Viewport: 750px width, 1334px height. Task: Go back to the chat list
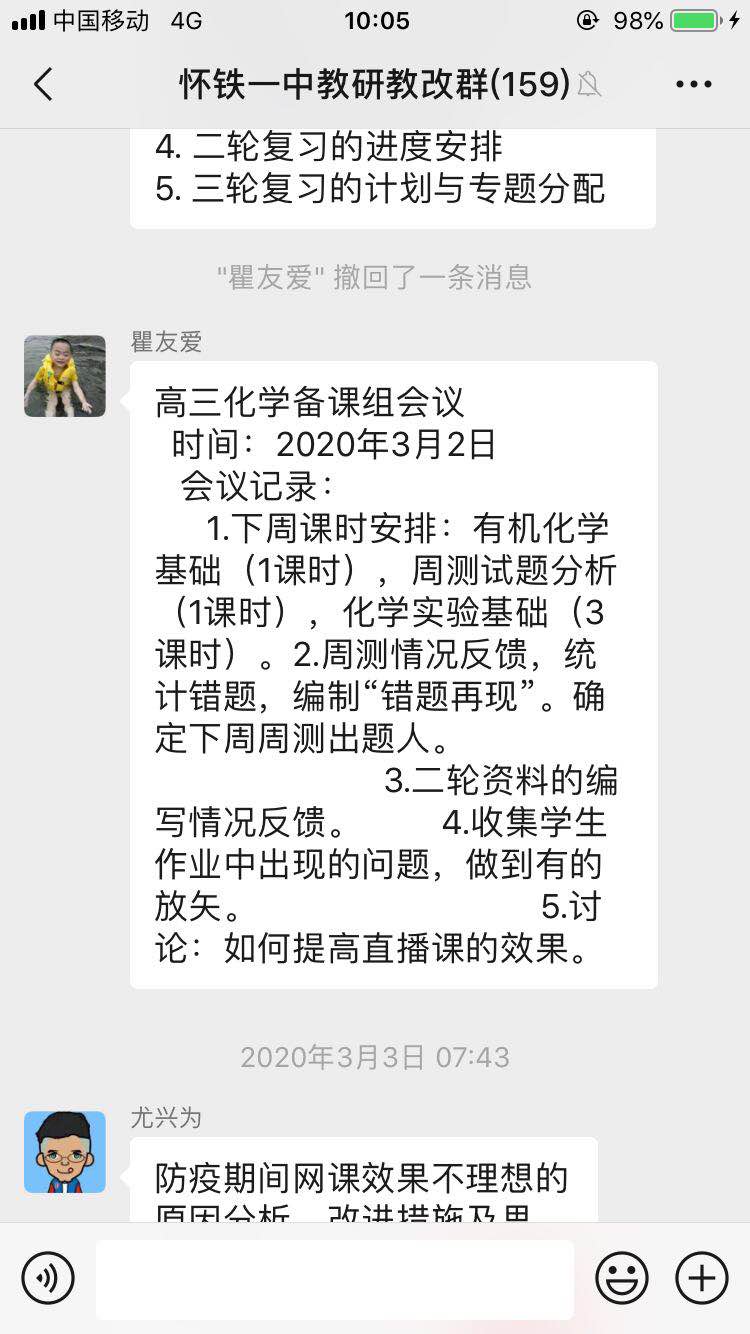coord(43,85)
